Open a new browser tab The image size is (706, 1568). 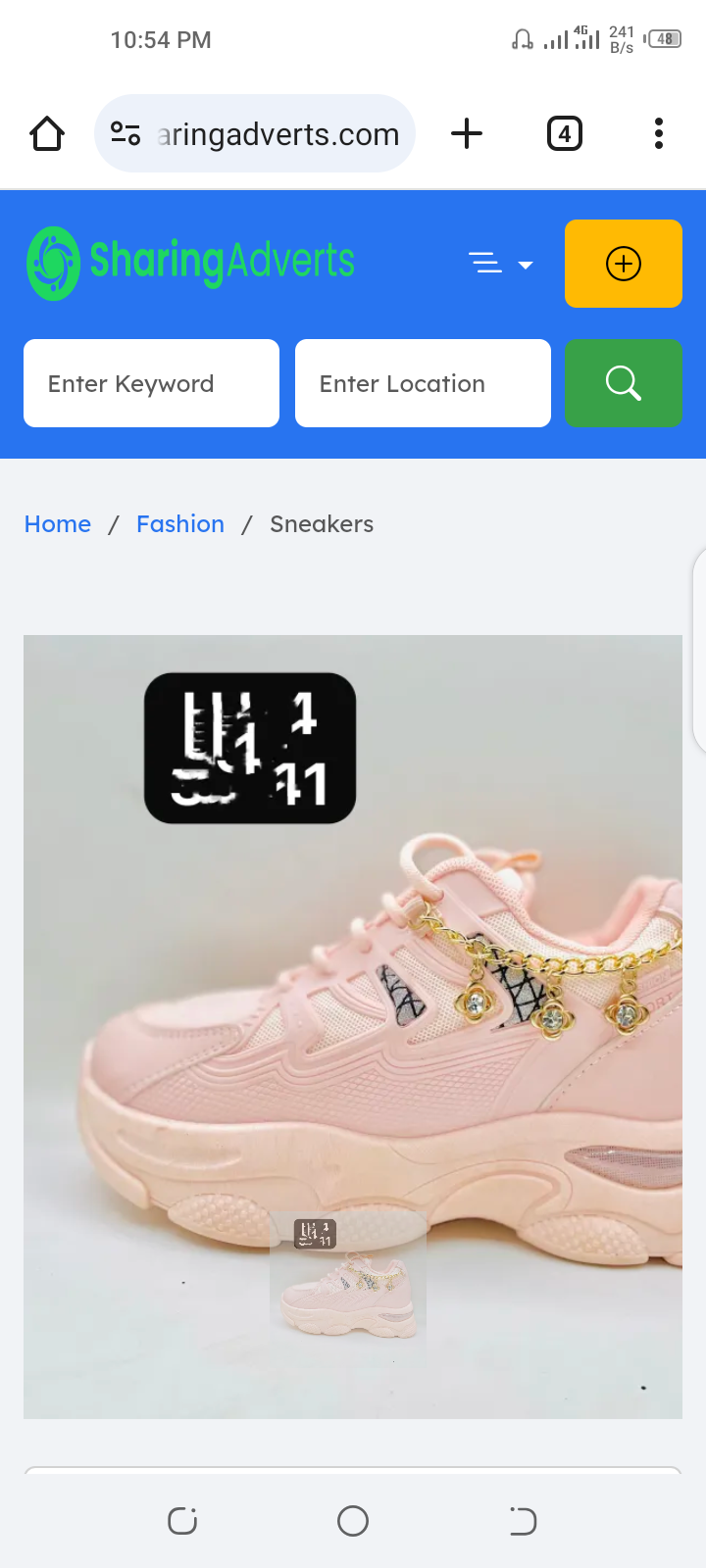point(467,133)
